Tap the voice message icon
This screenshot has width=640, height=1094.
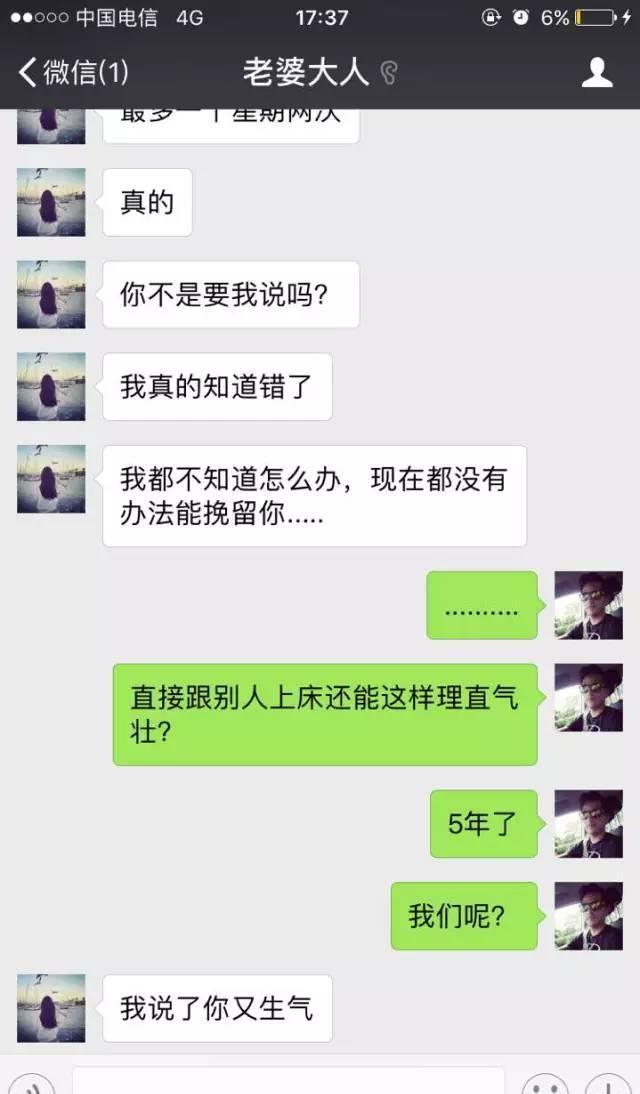(35, 1084)
